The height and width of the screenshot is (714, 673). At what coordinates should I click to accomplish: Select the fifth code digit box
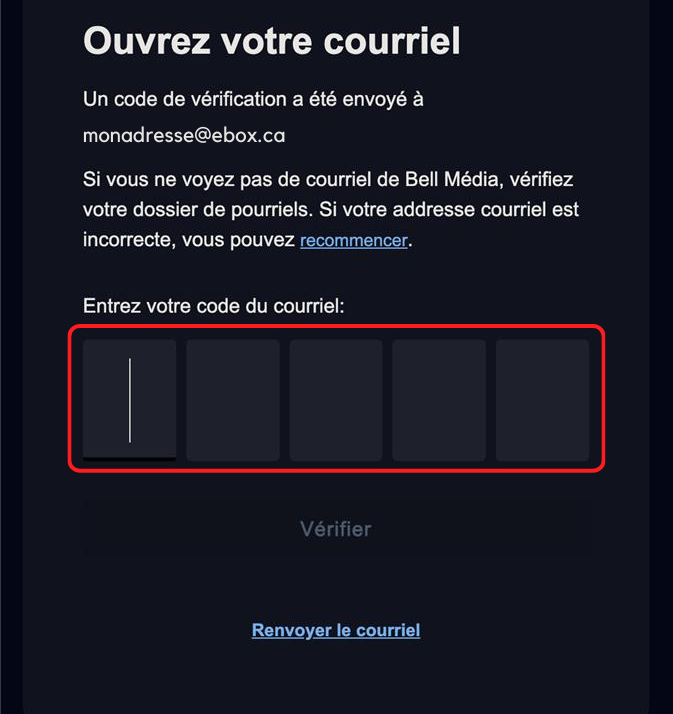click(x=542, y=400)
